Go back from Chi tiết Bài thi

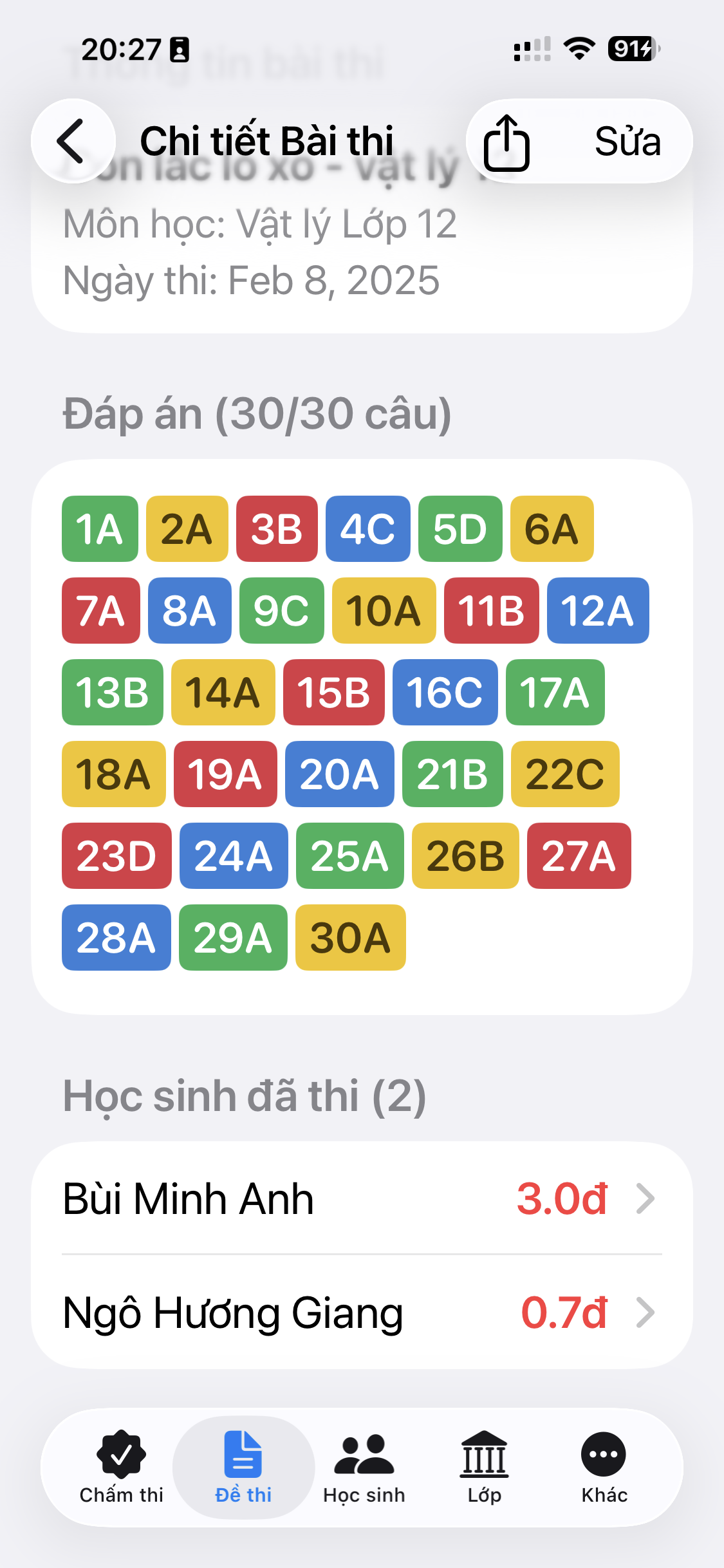tap(73, 141)
